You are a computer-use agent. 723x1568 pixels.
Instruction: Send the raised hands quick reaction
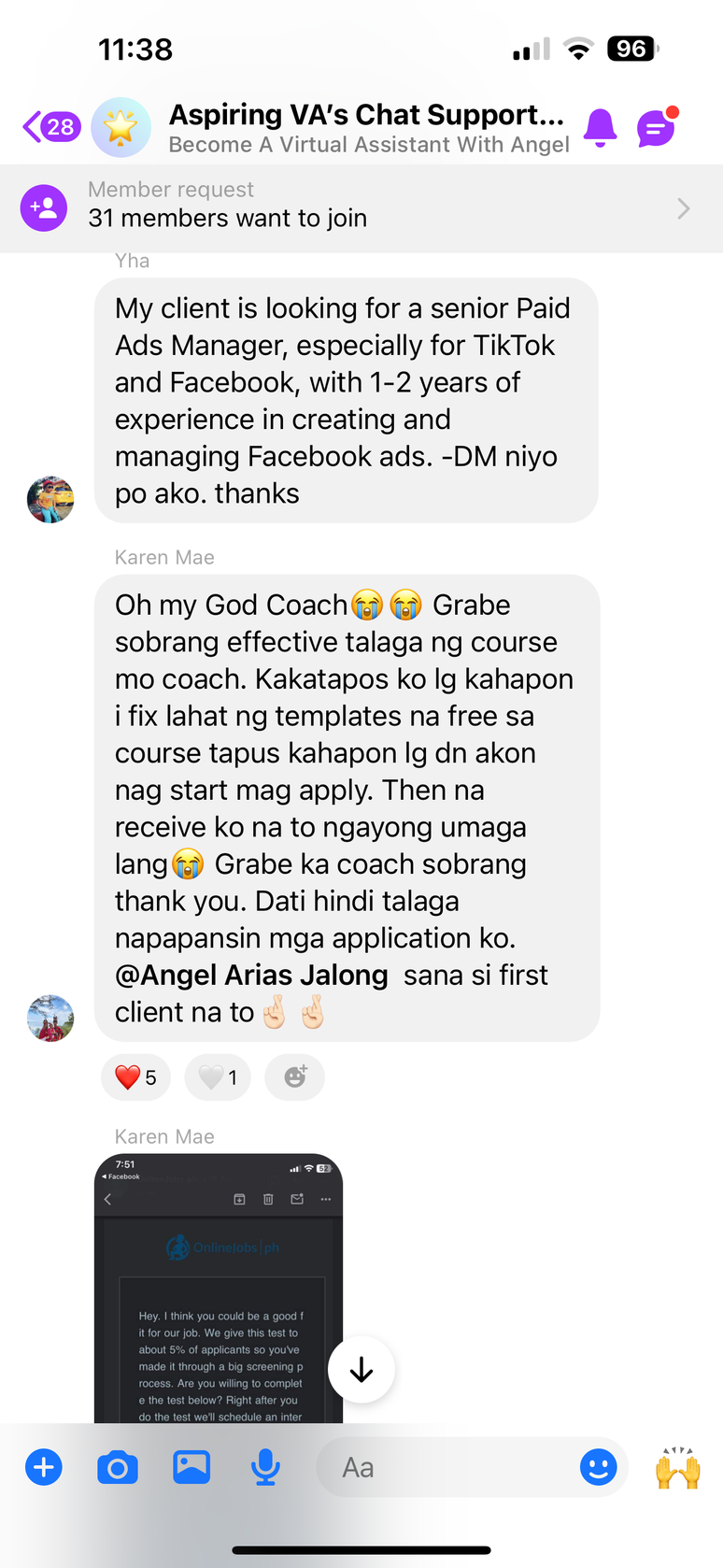tap(677, 1467)
